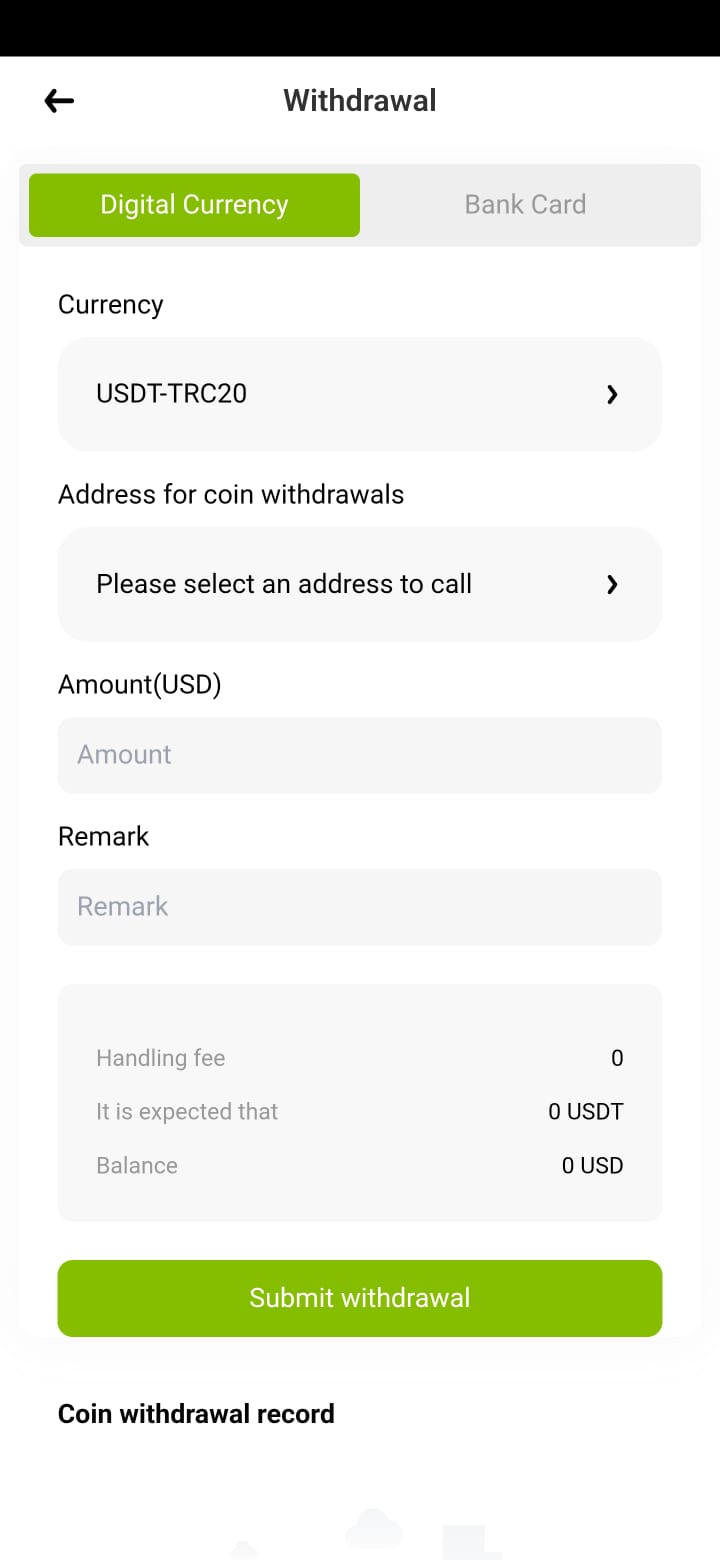The width and height of the screenshot is (720, 1560).
Task: Switch to the Bank Card tab
Action: point(525,205)
